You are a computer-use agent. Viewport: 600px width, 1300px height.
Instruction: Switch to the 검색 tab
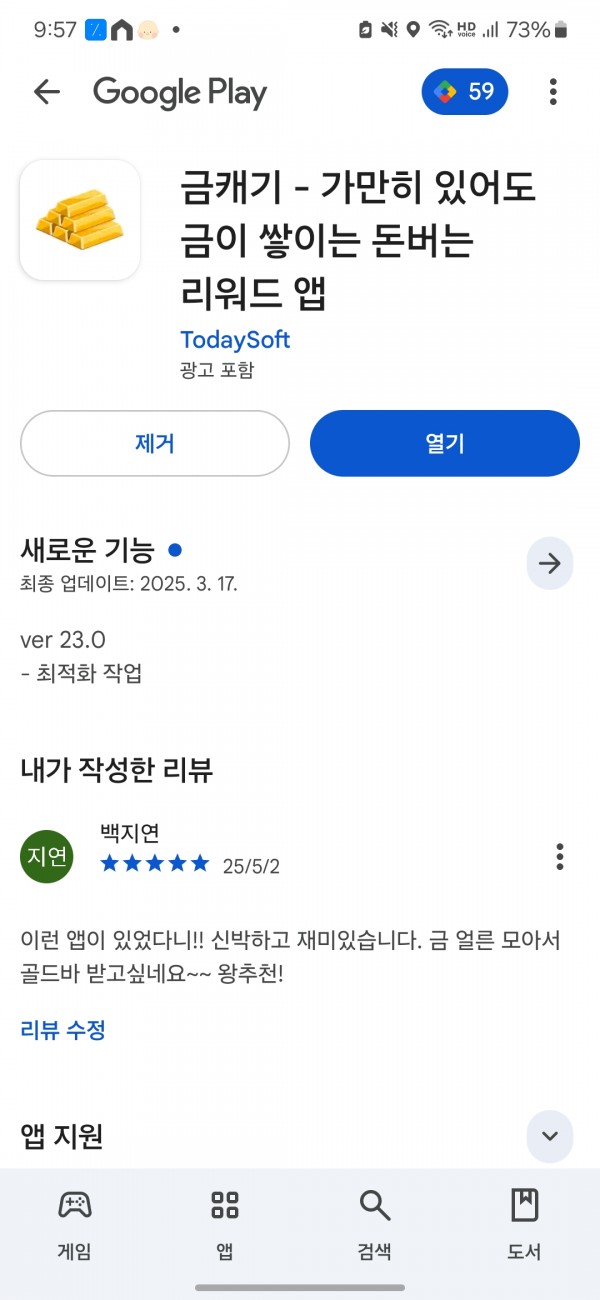375,1223
